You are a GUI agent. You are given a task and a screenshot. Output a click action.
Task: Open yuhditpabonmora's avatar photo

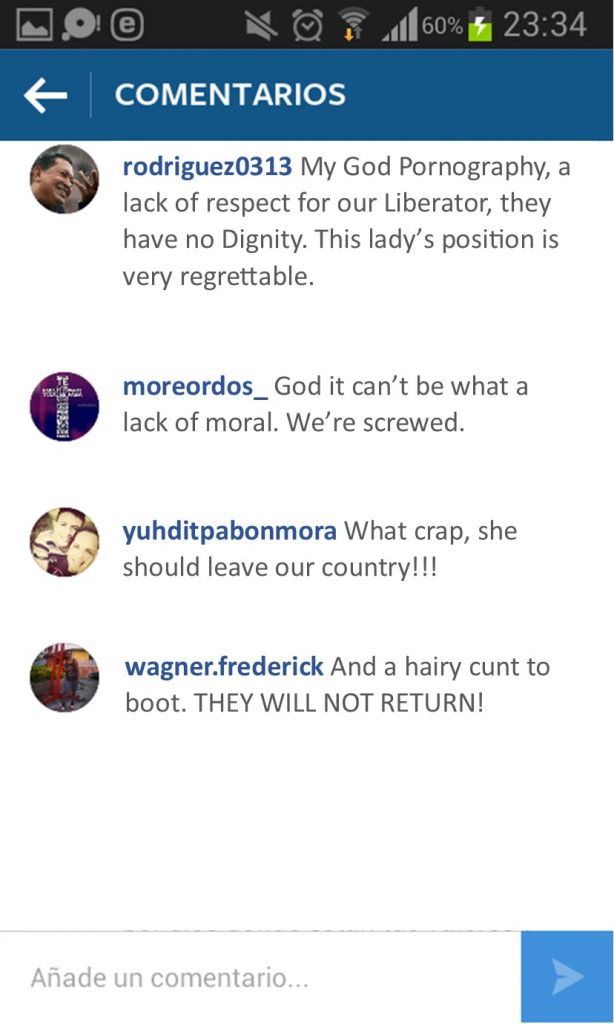[x=64, y=542]
